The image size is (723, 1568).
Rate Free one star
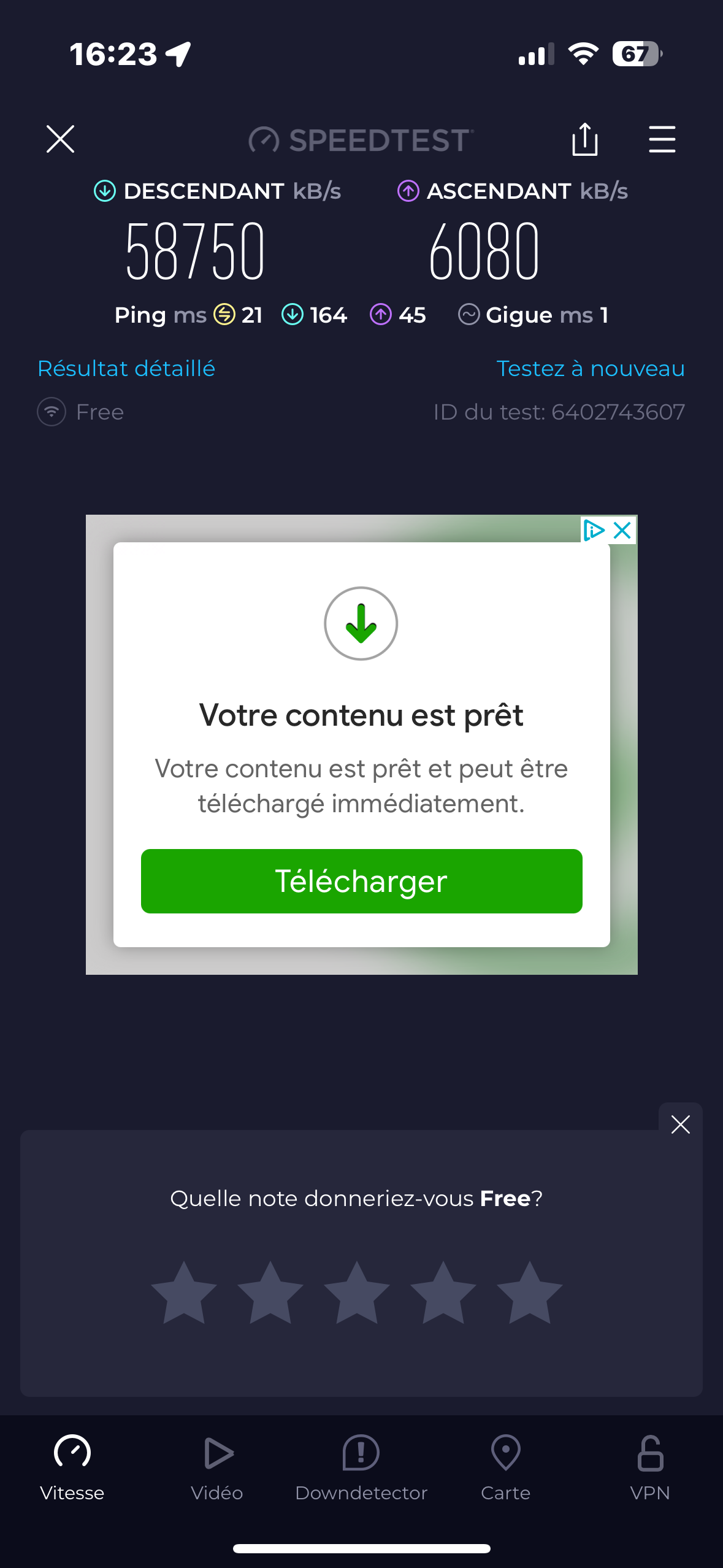click(x=184, y=1293)
